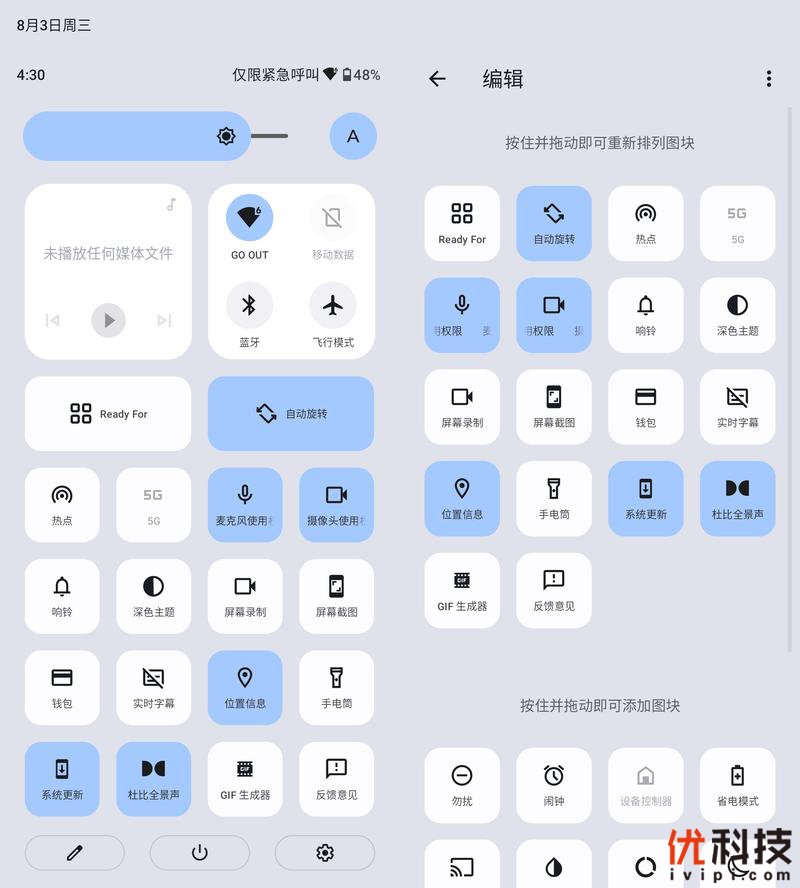Play media in the media card

(x=109, y=320)
